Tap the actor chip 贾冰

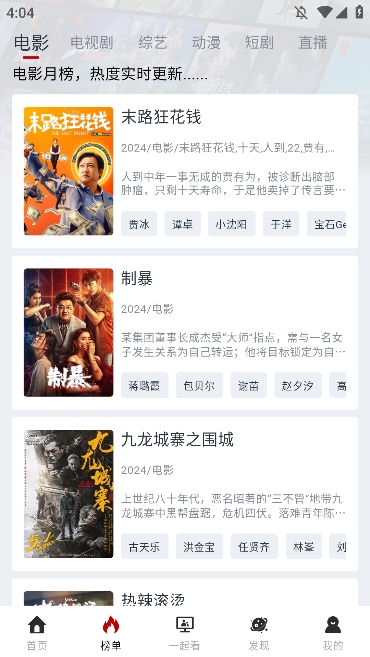(x=139, y=224)
